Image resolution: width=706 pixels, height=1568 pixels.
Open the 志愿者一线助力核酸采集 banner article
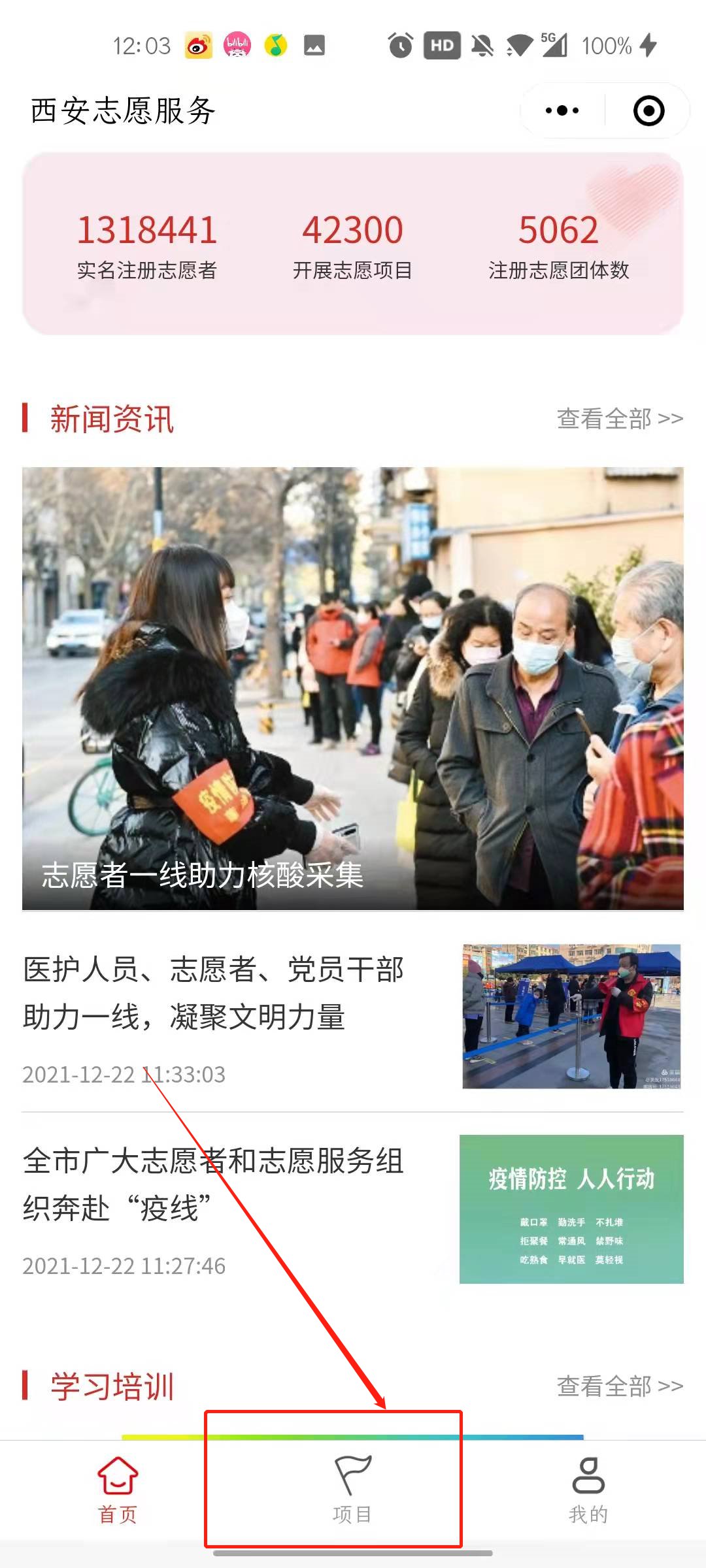pos(353,687)
